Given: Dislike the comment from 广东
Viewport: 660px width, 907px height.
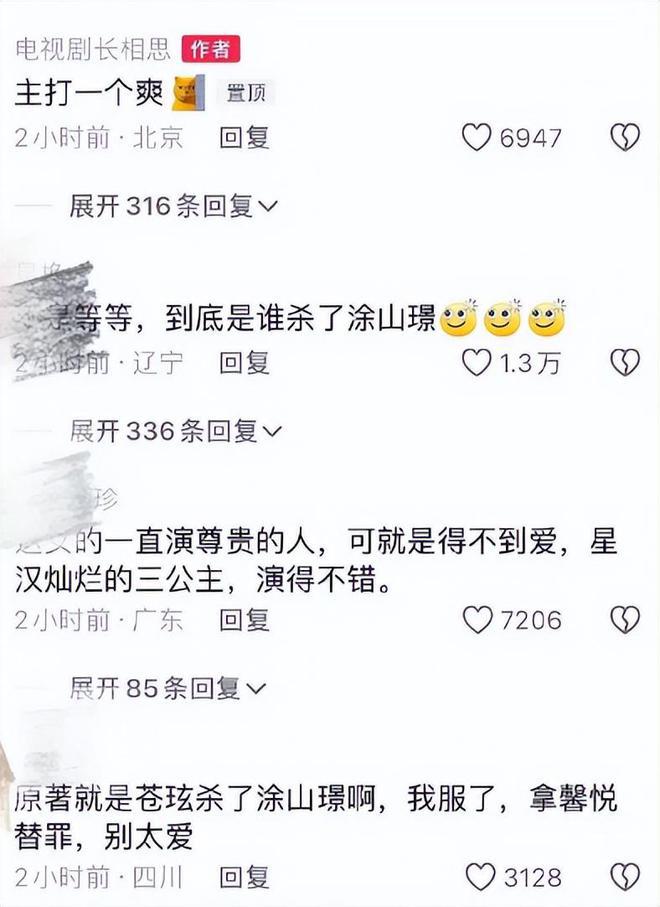Looking at the screenshot, I should pyautogui.click(x=624, y=620).
